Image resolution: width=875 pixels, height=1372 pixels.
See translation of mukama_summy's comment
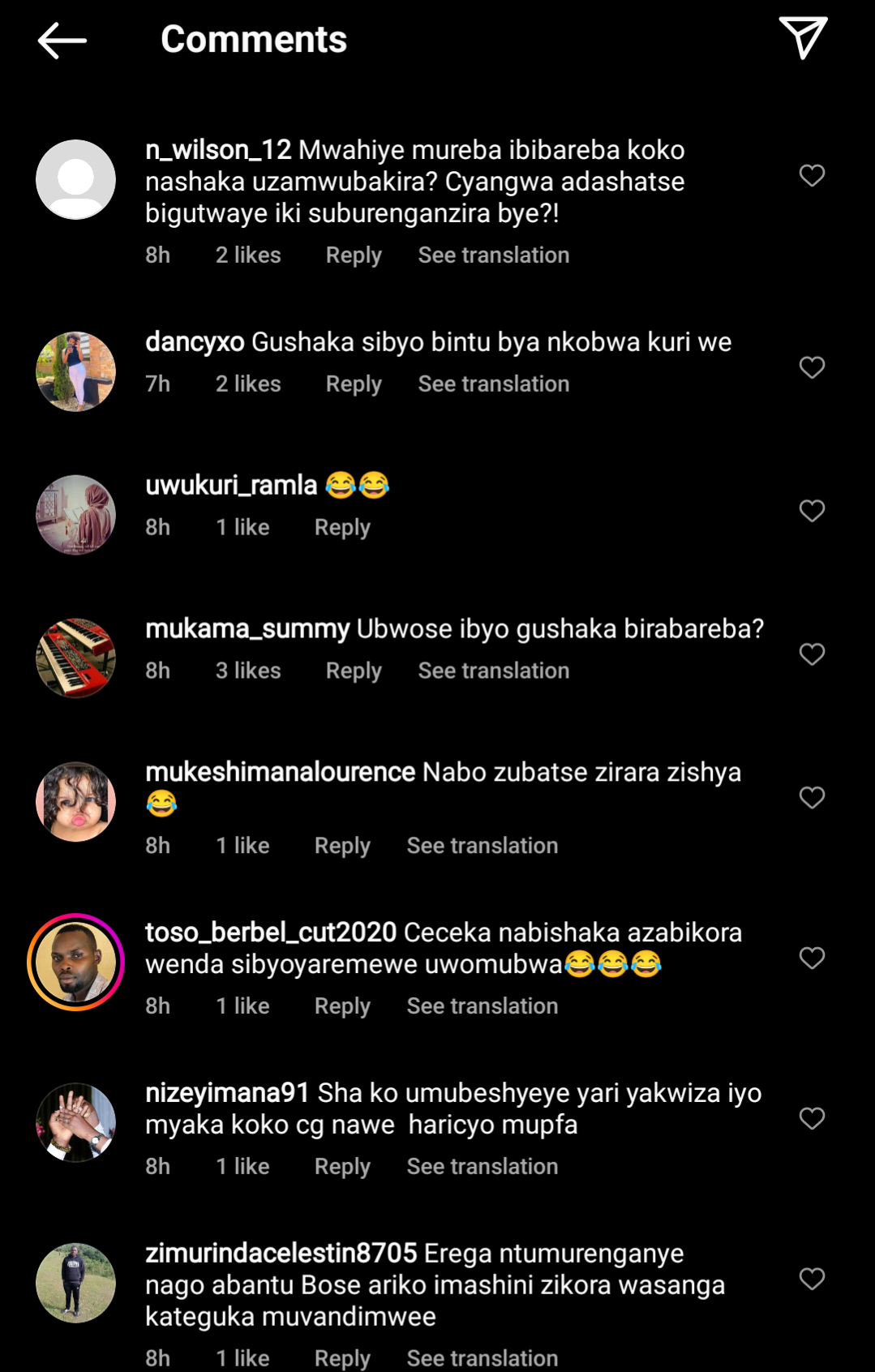(493, 671)
